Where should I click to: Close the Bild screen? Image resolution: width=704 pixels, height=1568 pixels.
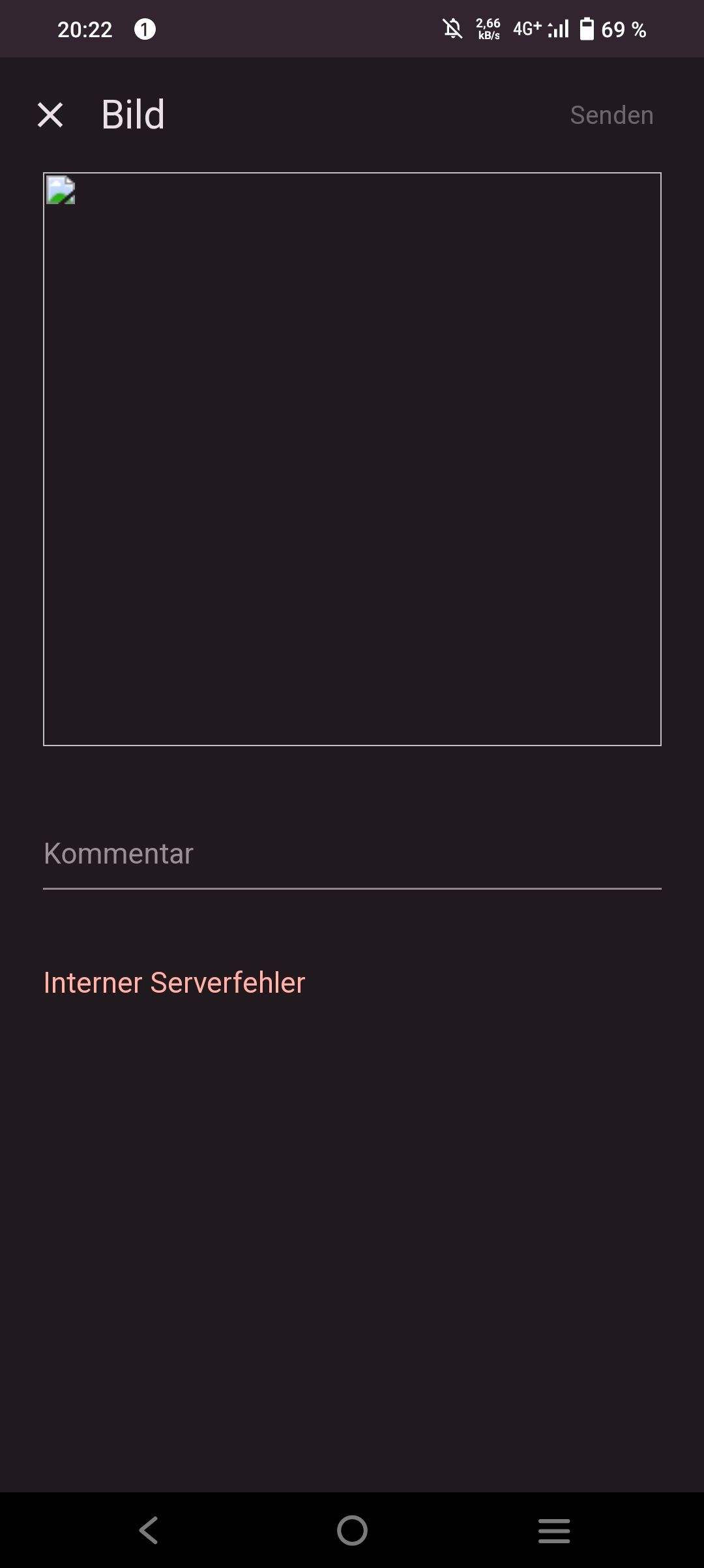(50, 115)
